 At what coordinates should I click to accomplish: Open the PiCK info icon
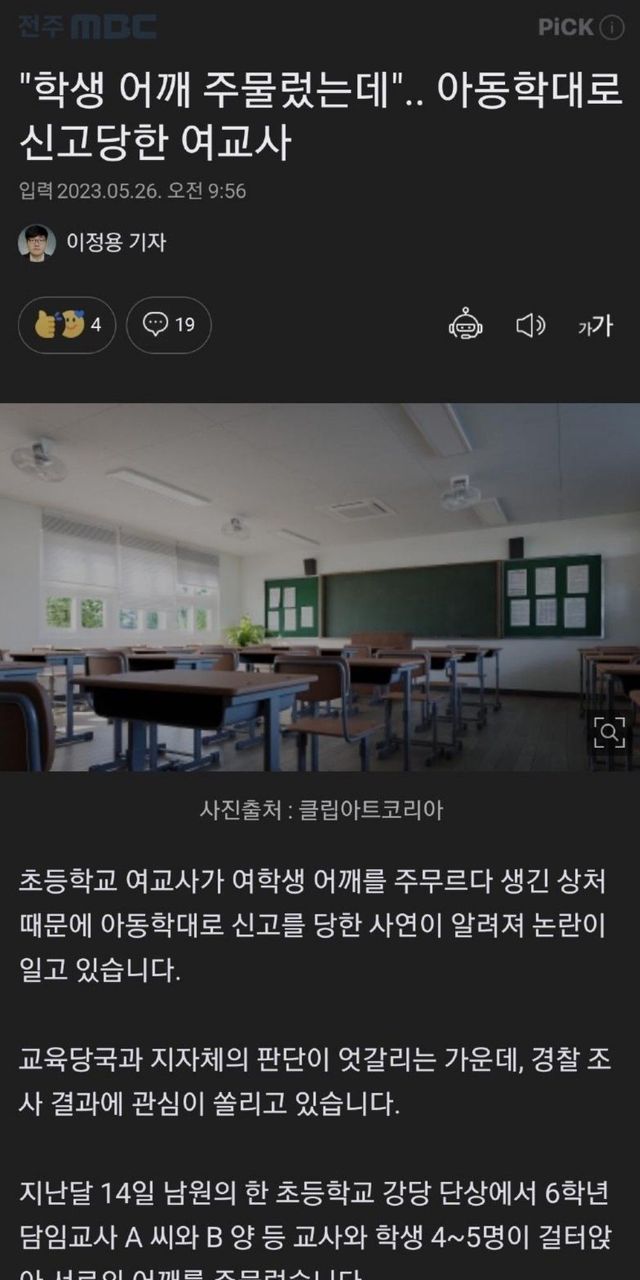pyautogui.click(x=611, y=27)
